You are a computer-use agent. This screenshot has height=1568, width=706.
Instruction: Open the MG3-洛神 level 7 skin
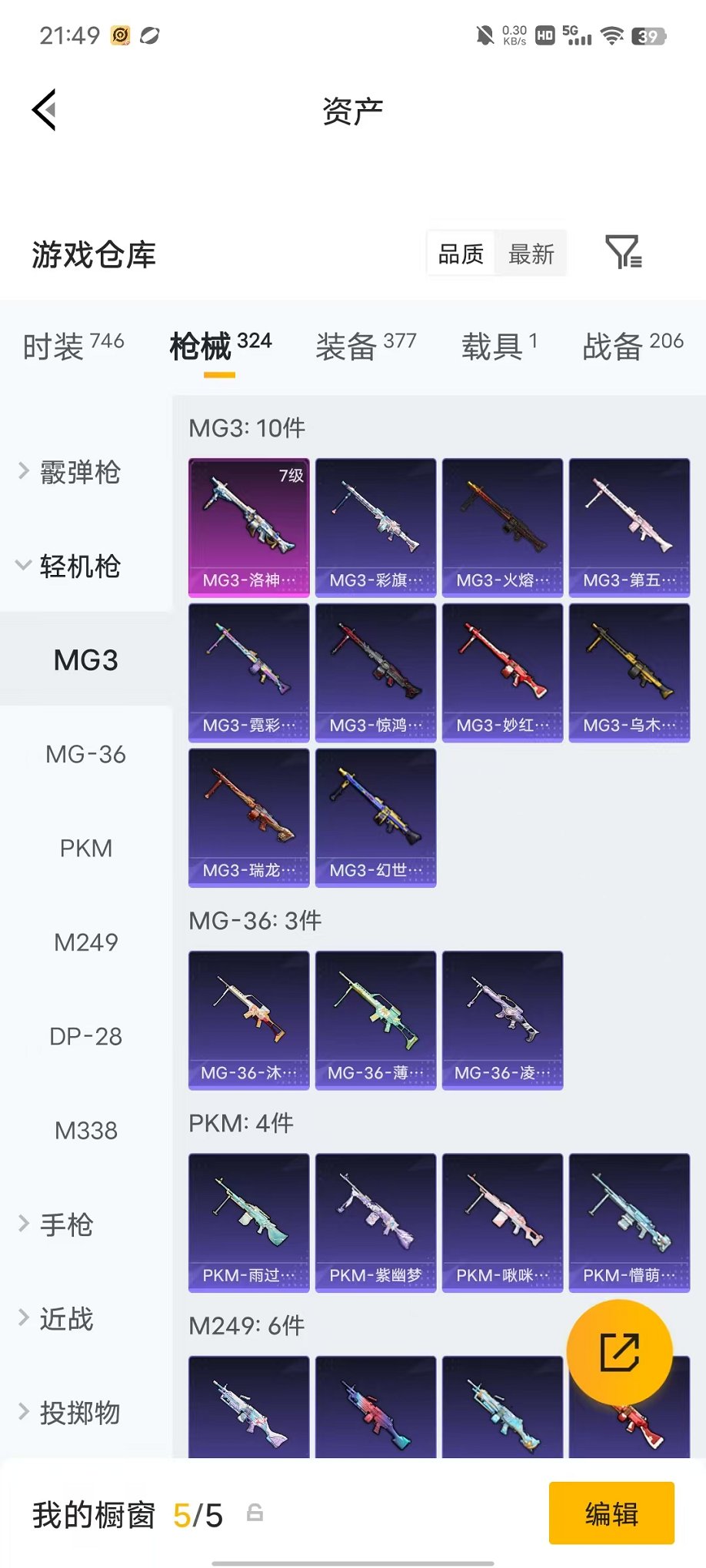tap(249, 527)
